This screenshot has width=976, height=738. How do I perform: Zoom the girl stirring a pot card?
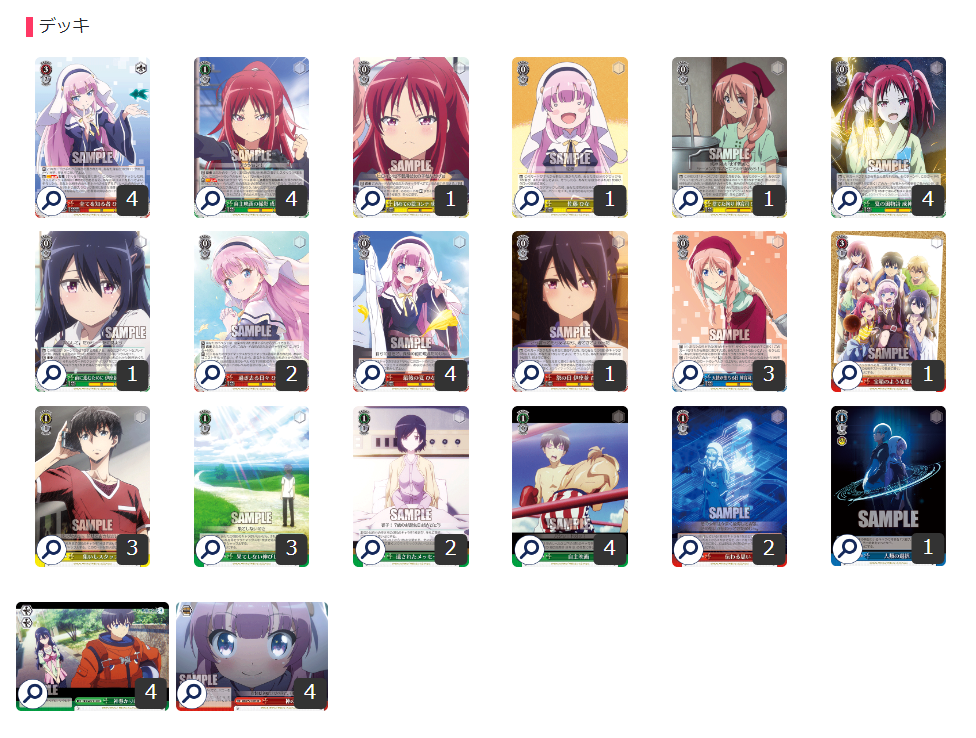[688, 200]
